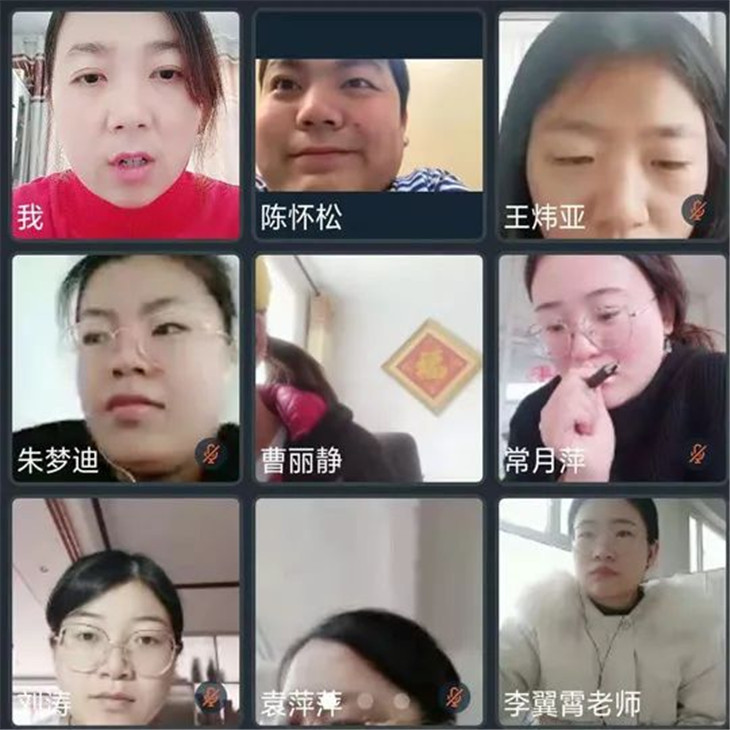Select 陈怀松's video tile

pyautogui.click(x=369, y=125)
